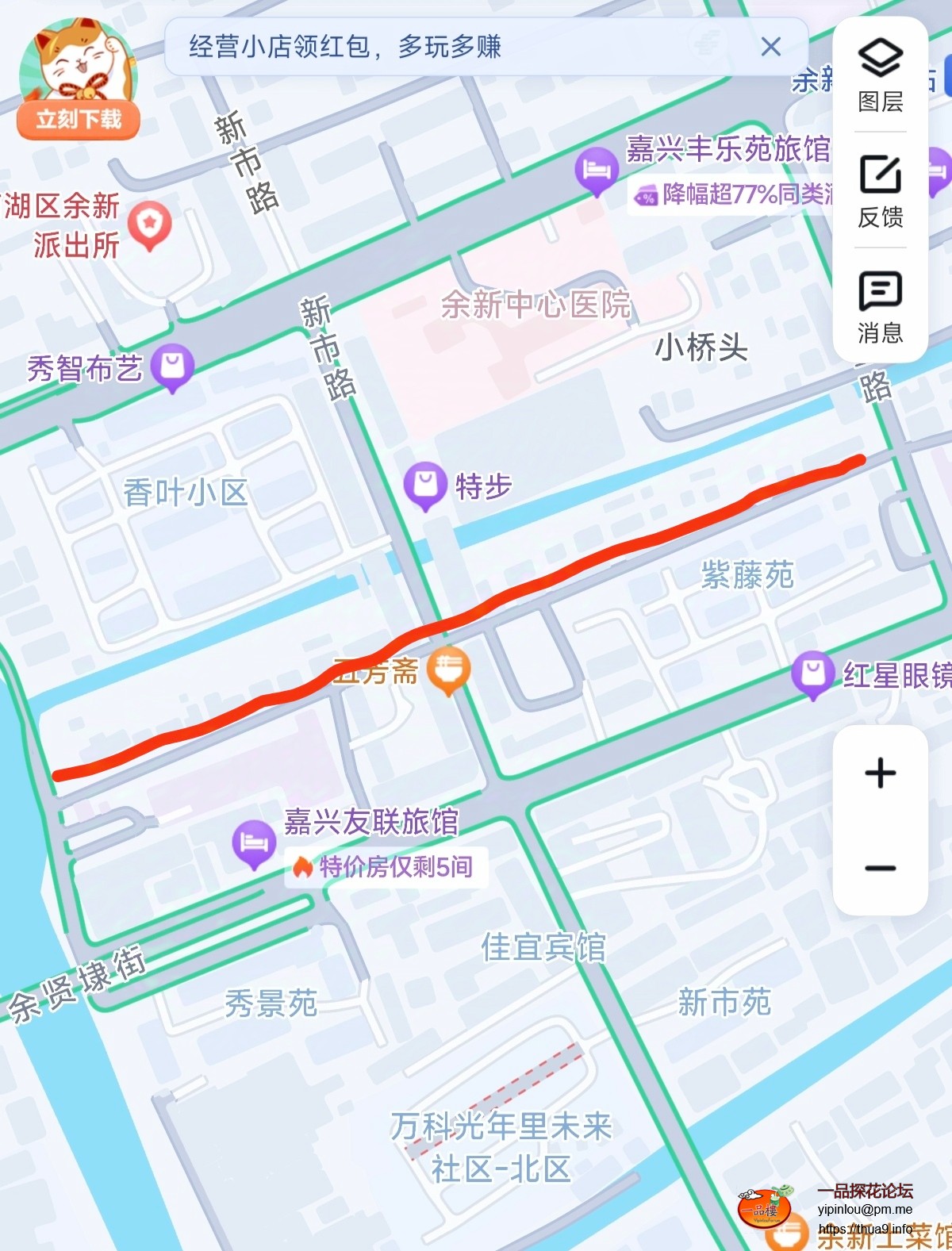Image resolution: width=952 pixels, height=1251 pixels.
Task: Open the 反馈 feedback option
Action: click(881, 191)
